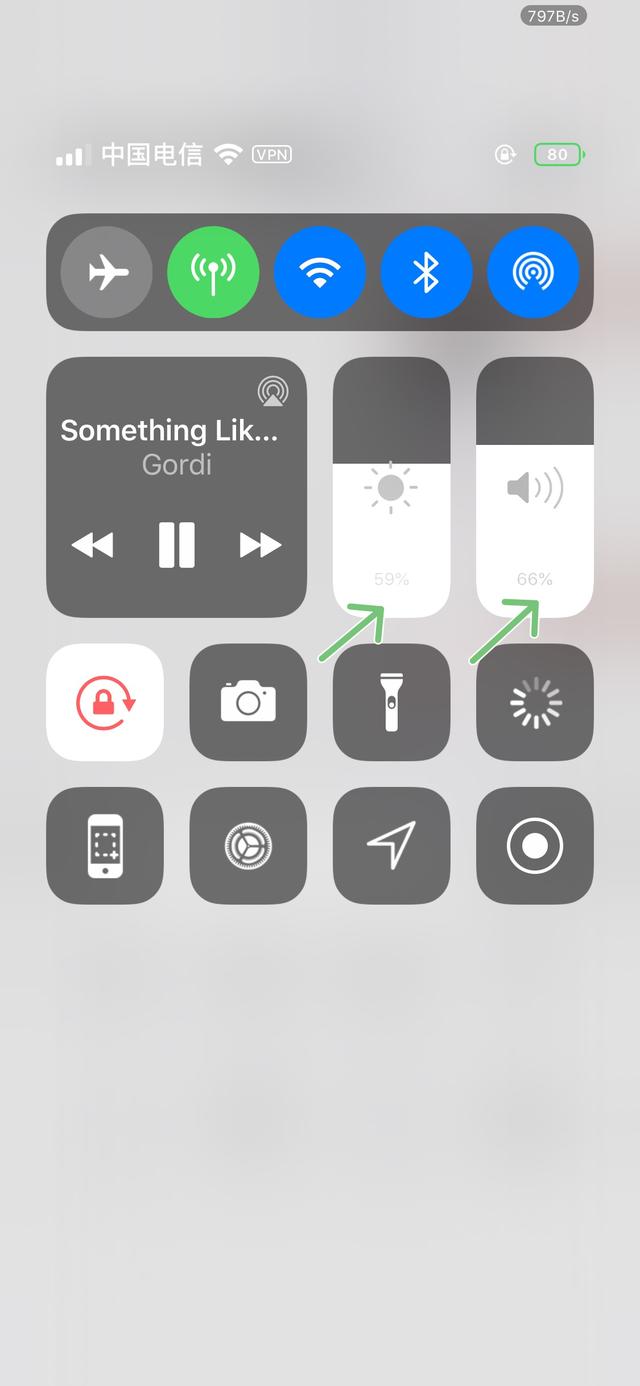Pause Something Like by Gordi

point(177,545)
